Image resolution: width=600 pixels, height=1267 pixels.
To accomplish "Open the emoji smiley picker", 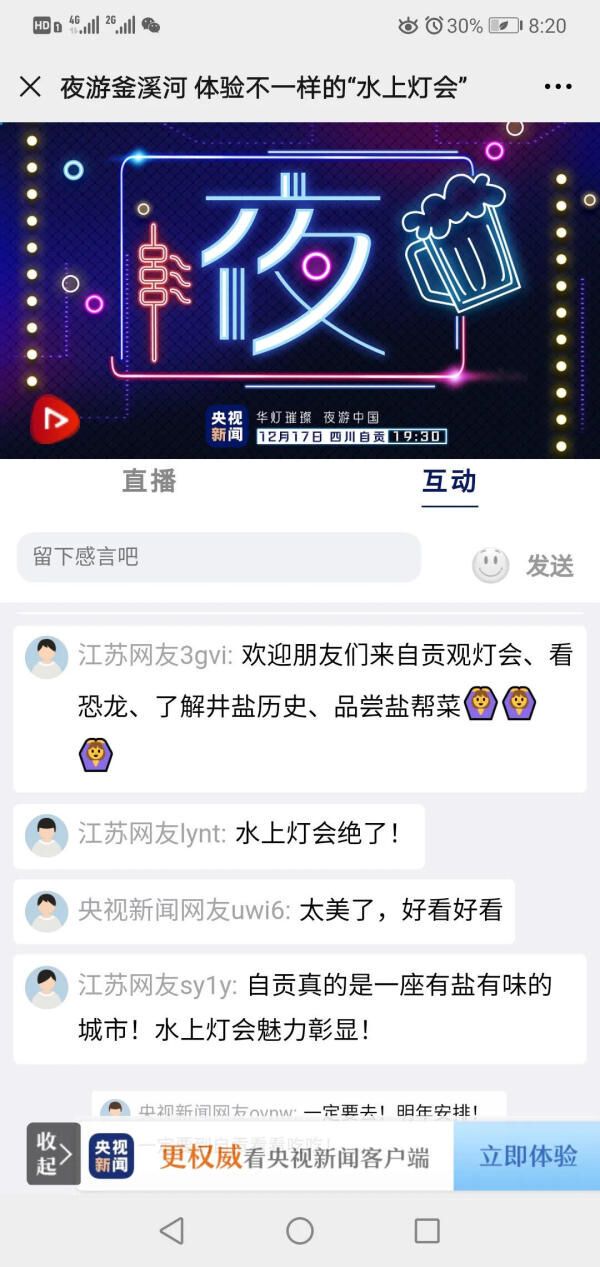I will pyautogui.click(x=490, y=566).
